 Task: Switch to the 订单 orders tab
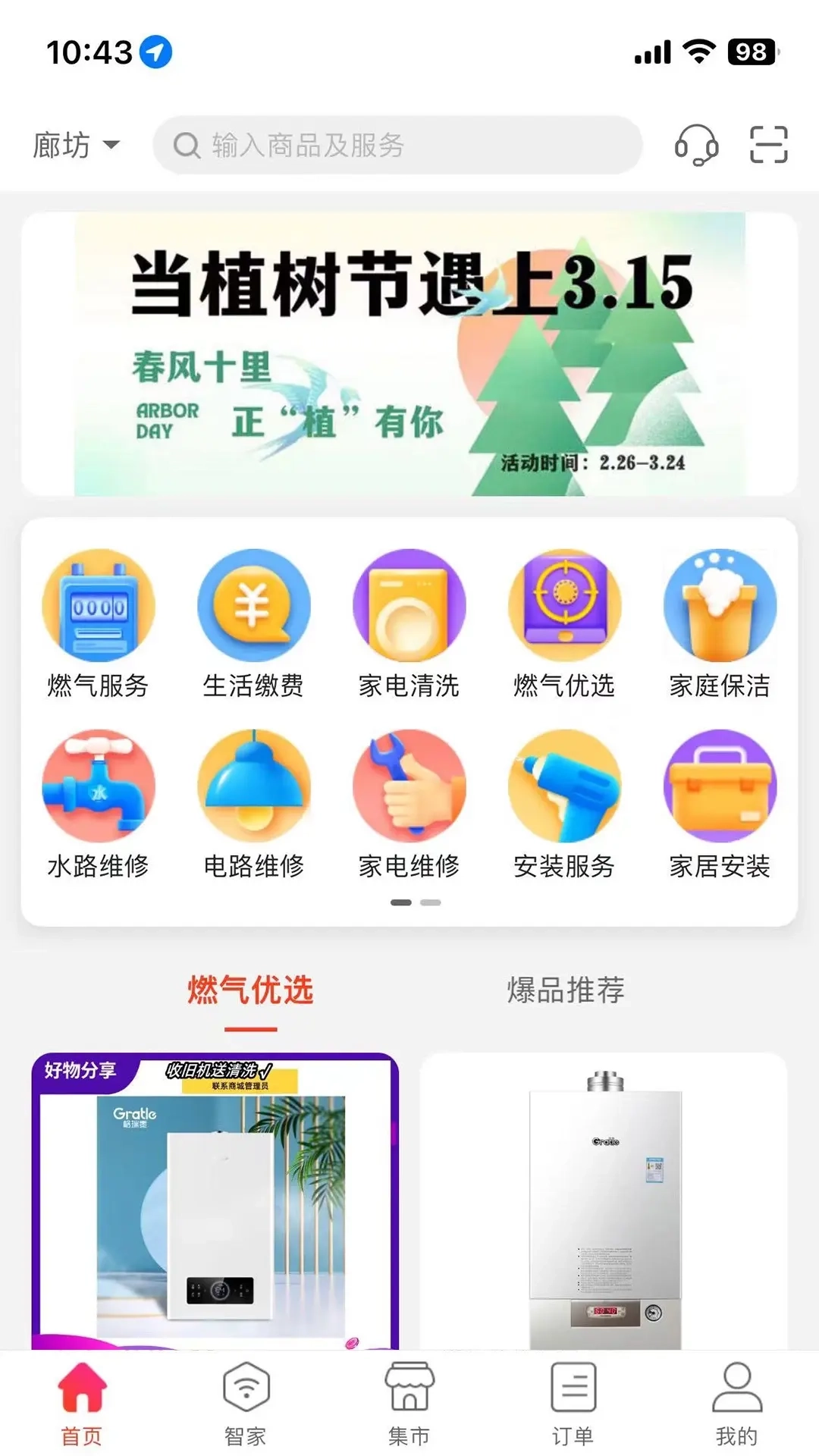[x=571, y=1403]
